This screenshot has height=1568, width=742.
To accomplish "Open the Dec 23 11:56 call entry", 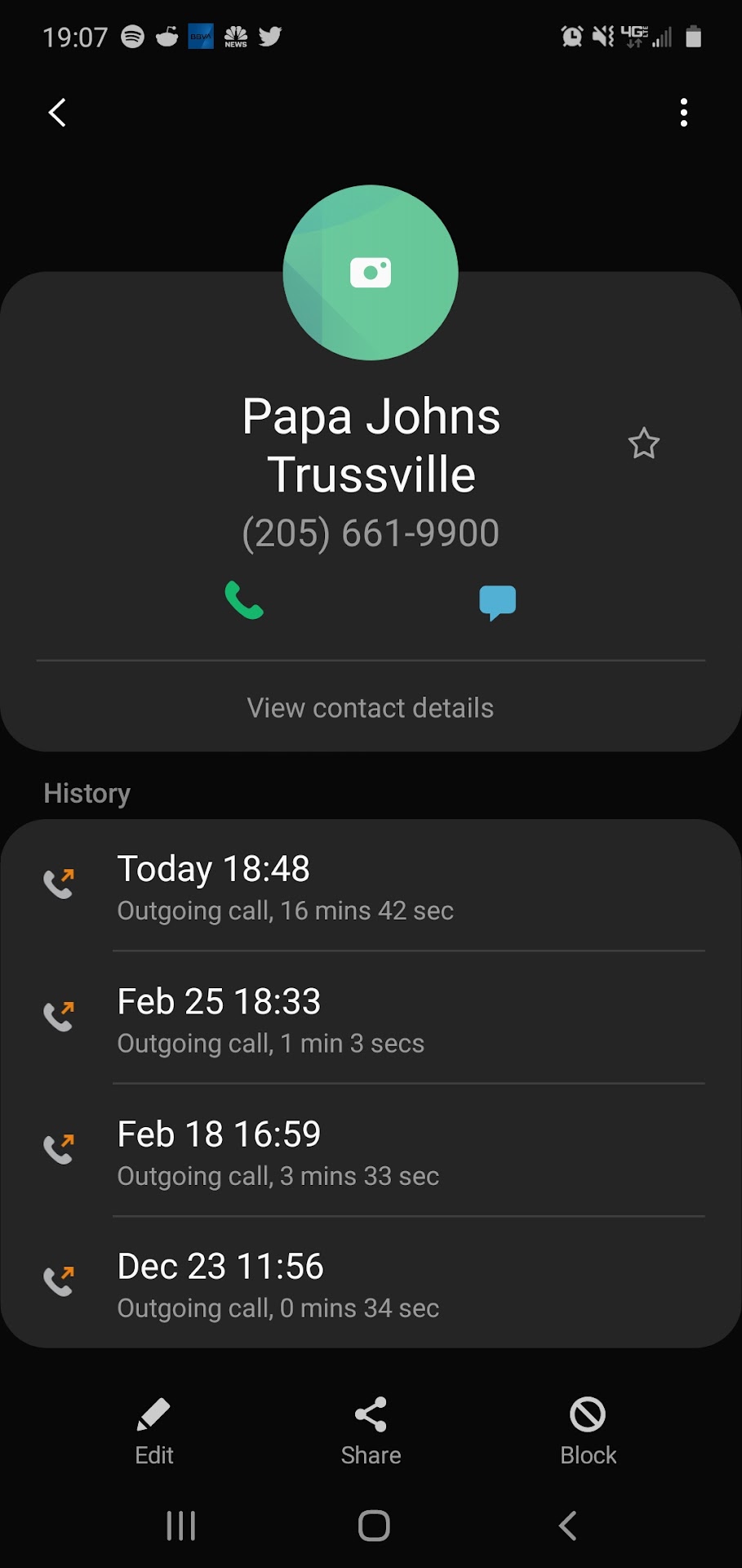I will 371,1285.
